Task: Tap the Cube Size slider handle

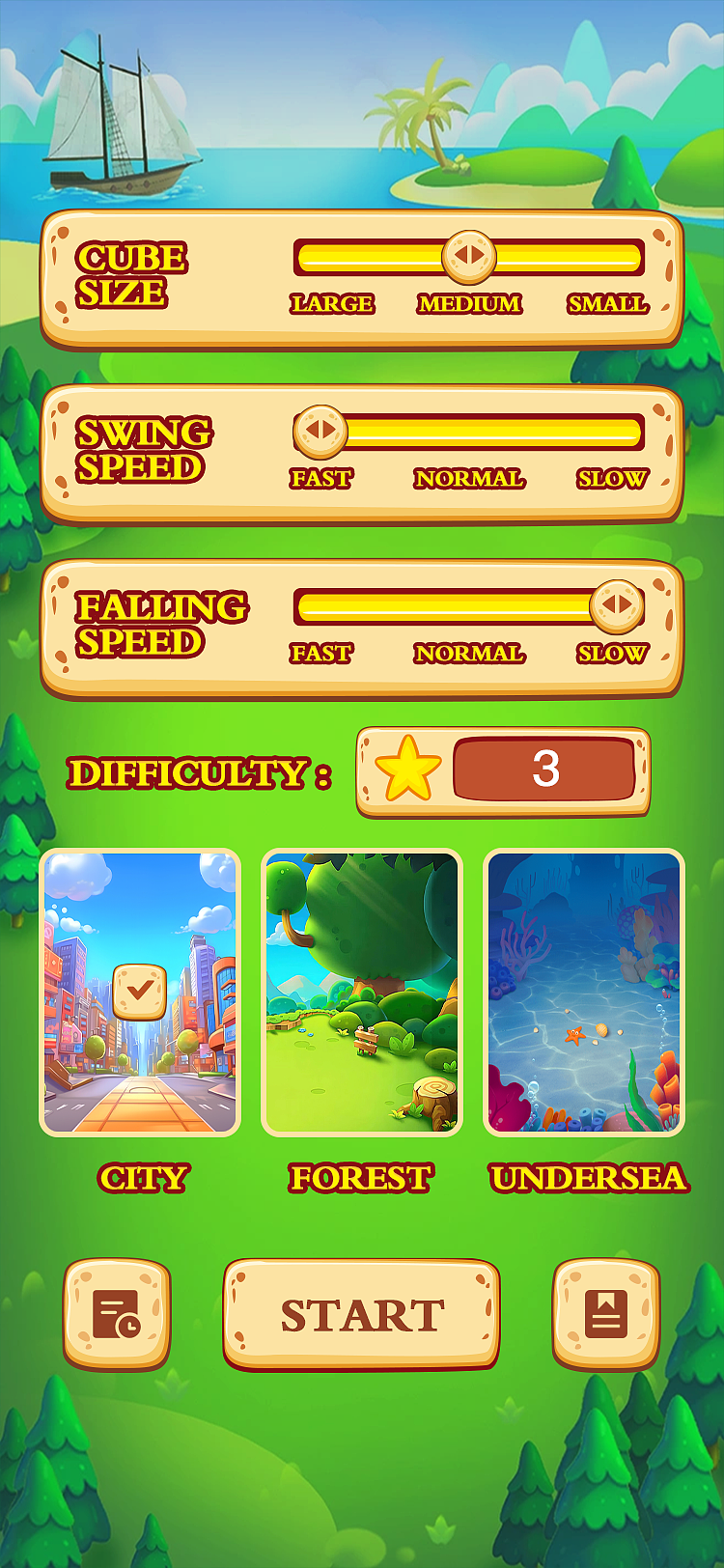Action: tap(469, 256)
